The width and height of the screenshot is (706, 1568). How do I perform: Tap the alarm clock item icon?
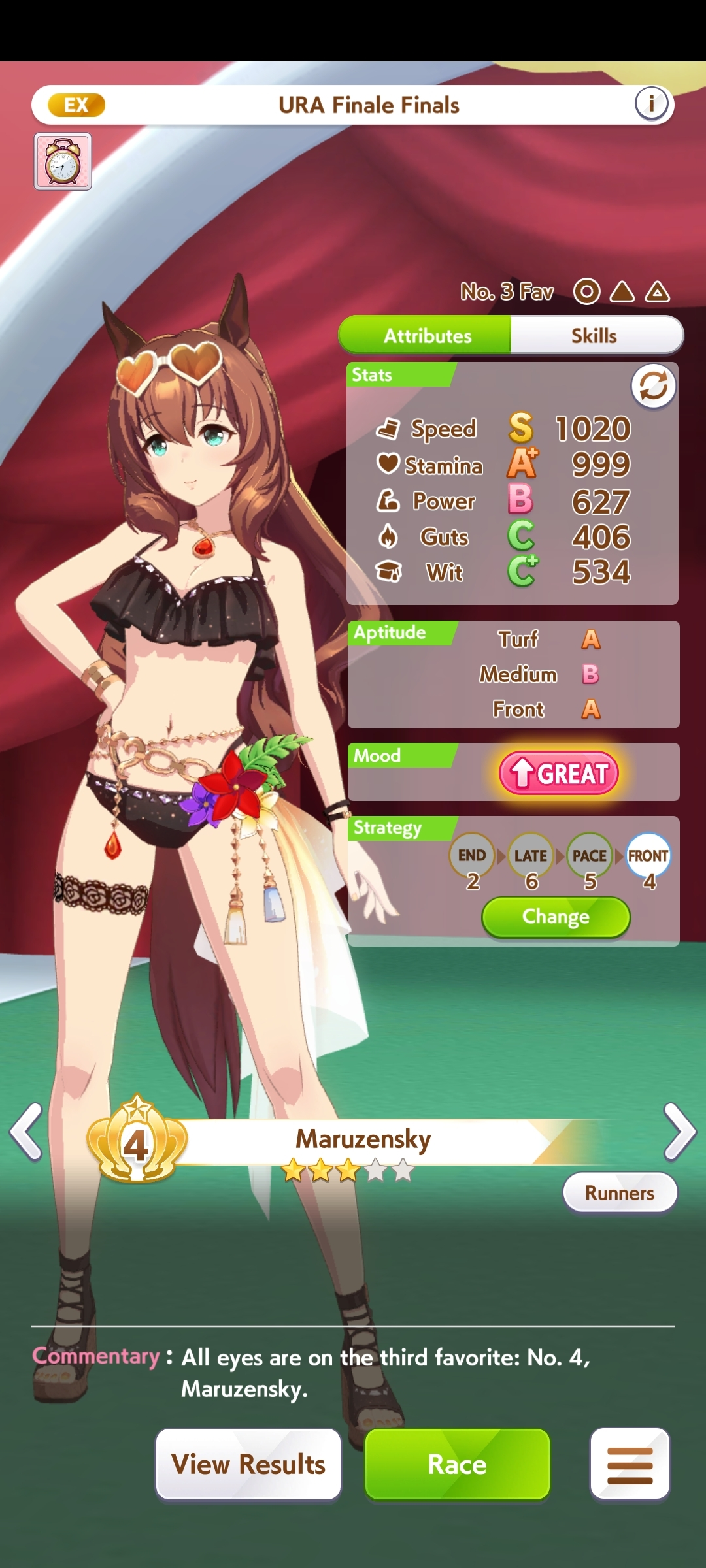(63, 161)
